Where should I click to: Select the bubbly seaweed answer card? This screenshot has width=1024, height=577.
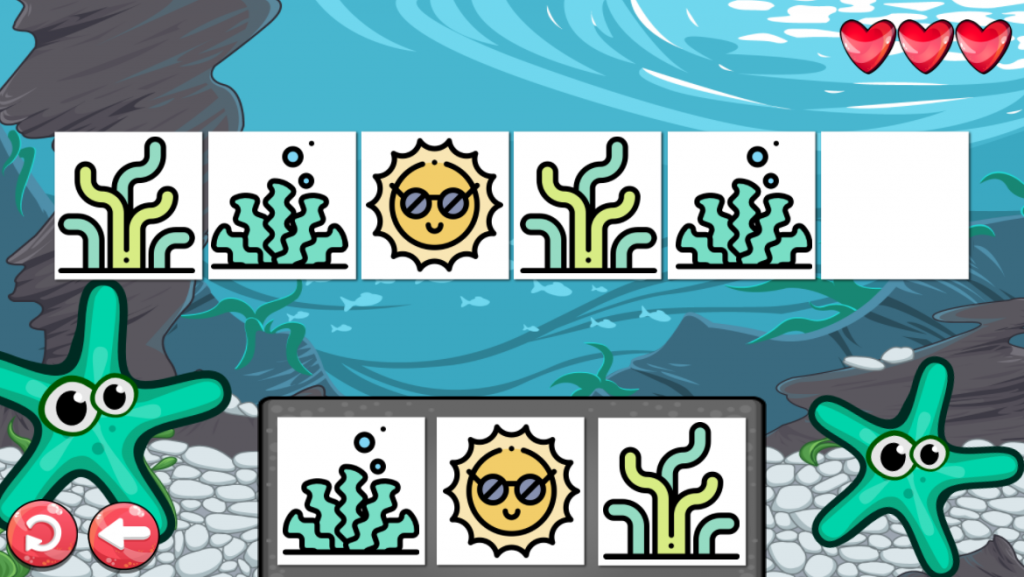point(351,490)
